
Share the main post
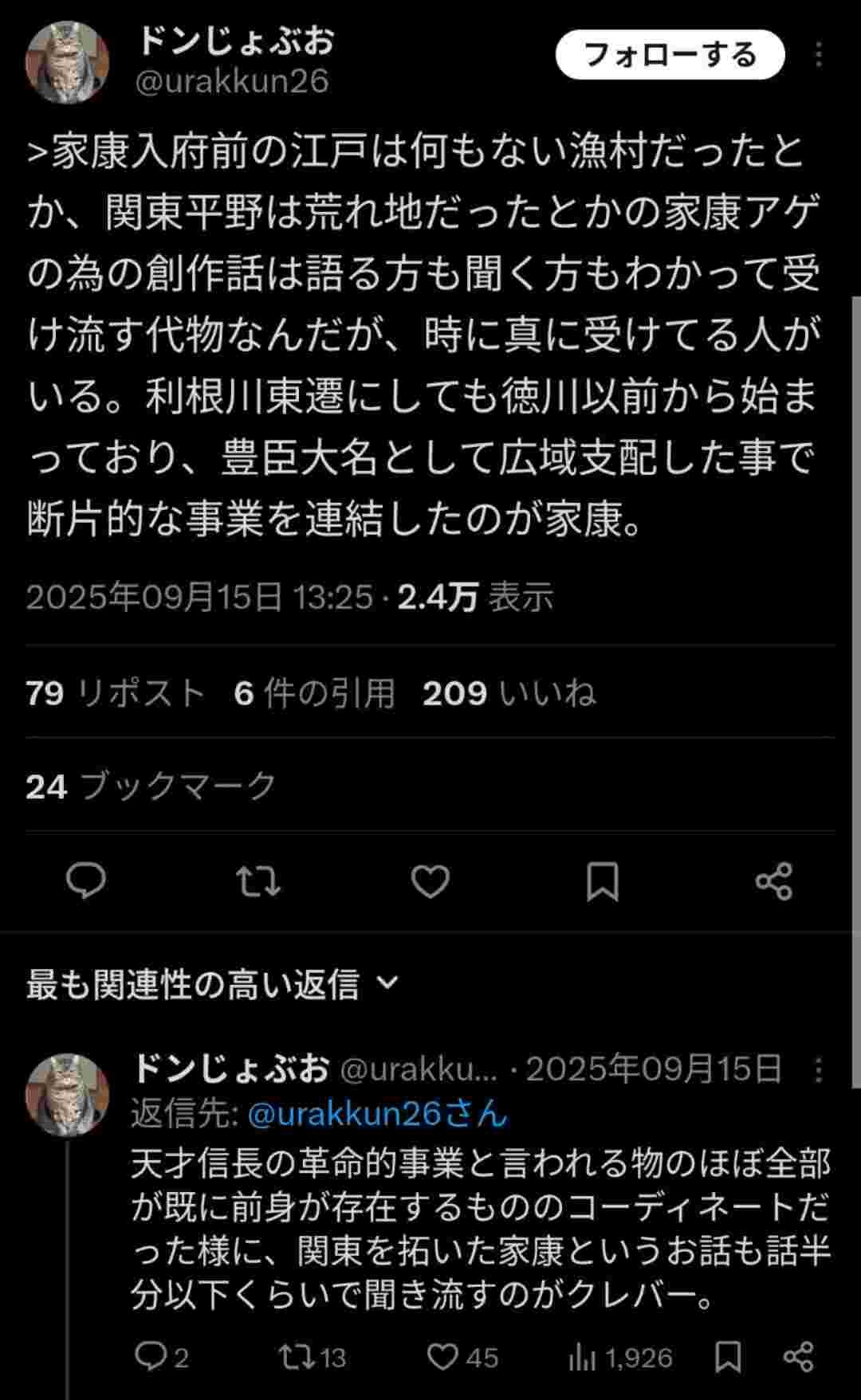(773, 881)
